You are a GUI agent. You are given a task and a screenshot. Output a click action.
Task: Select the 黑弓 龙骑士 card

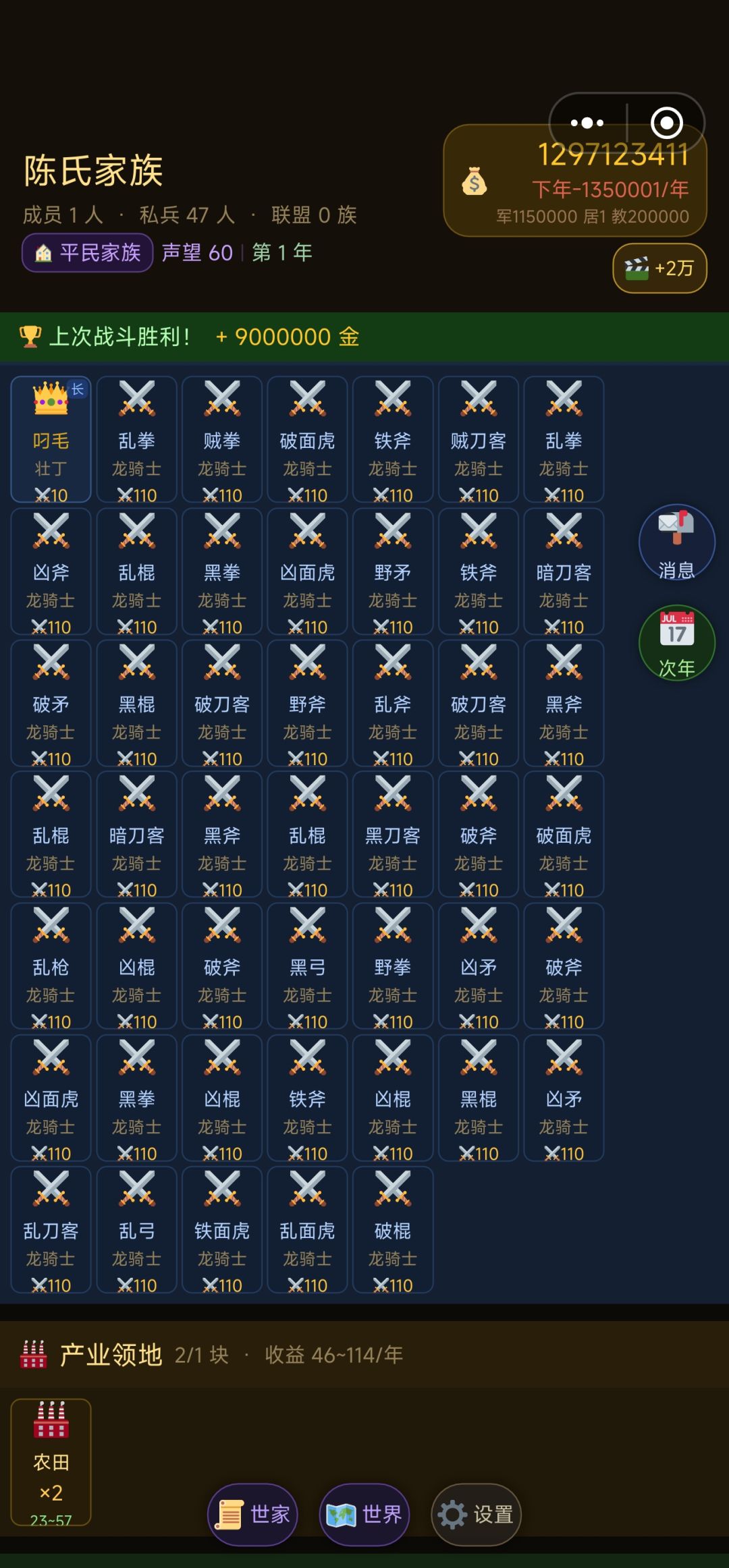(x=307, y=965)
